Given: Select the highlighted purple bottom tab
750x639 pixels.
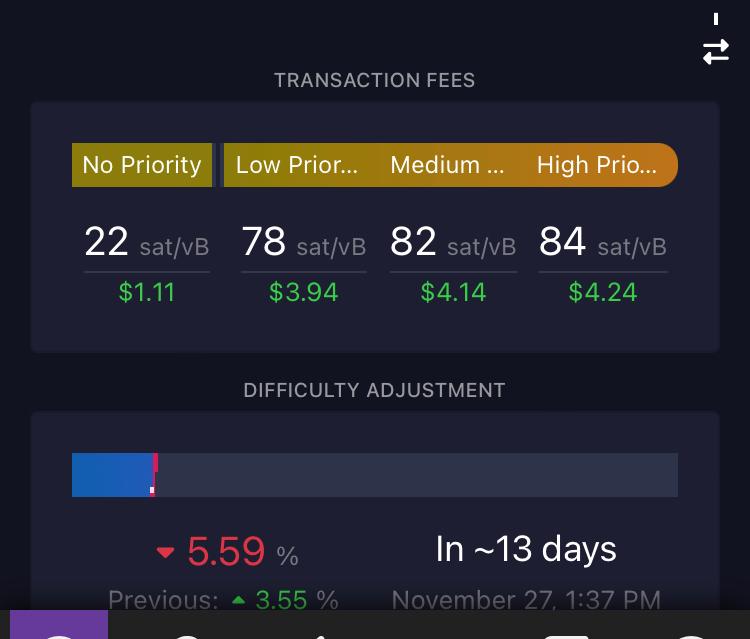Looking at the screenshot, I should point(59,625).
